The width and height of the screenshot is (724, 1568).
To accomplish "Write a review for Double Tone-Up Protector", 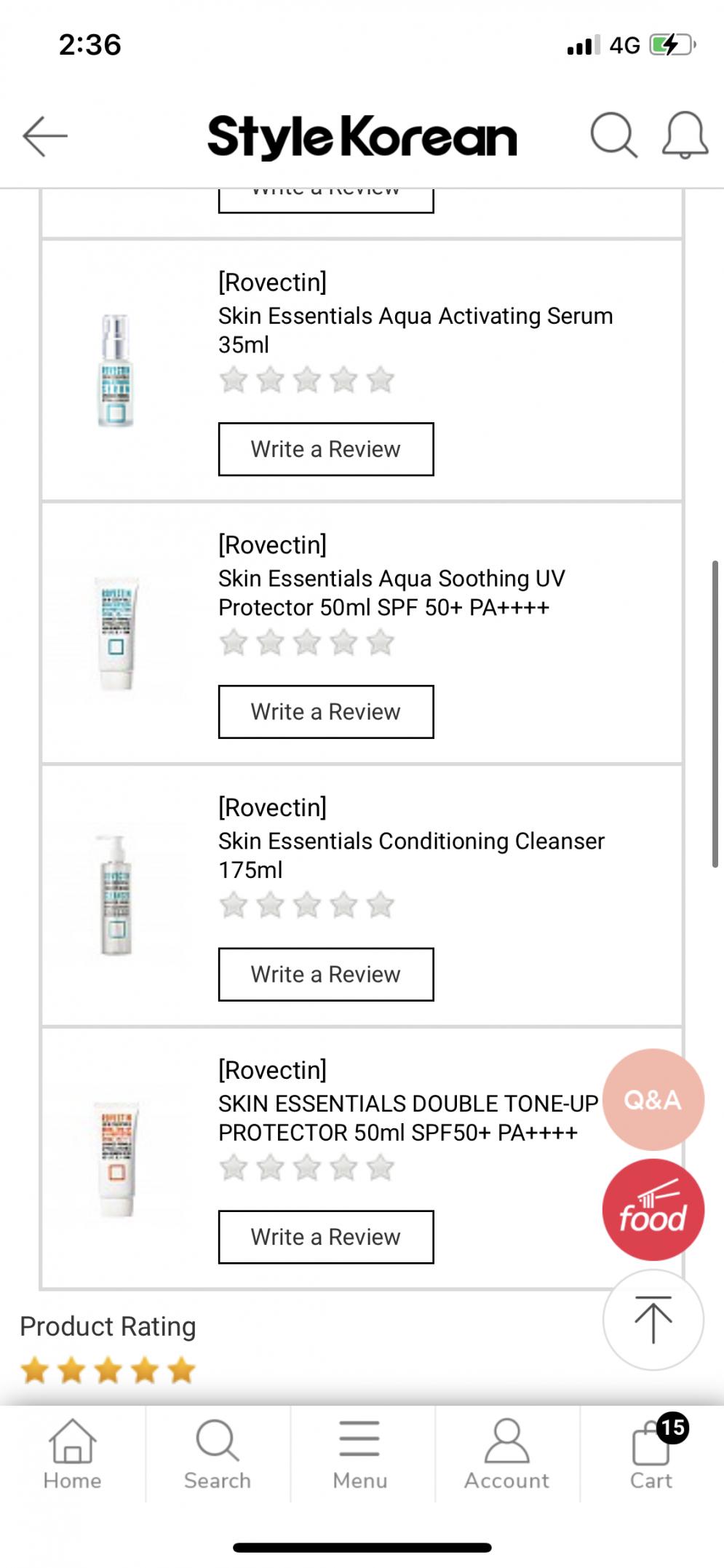I will 326,1238.
